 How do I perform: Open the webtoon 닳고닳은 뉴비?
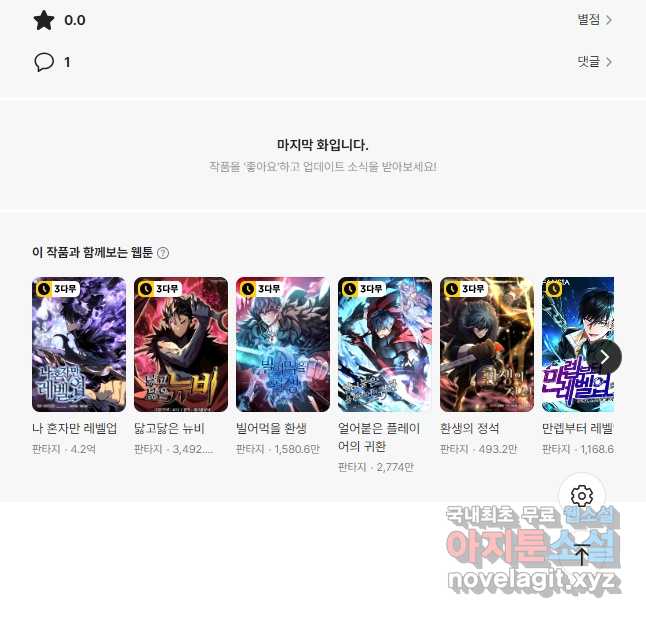181,345
